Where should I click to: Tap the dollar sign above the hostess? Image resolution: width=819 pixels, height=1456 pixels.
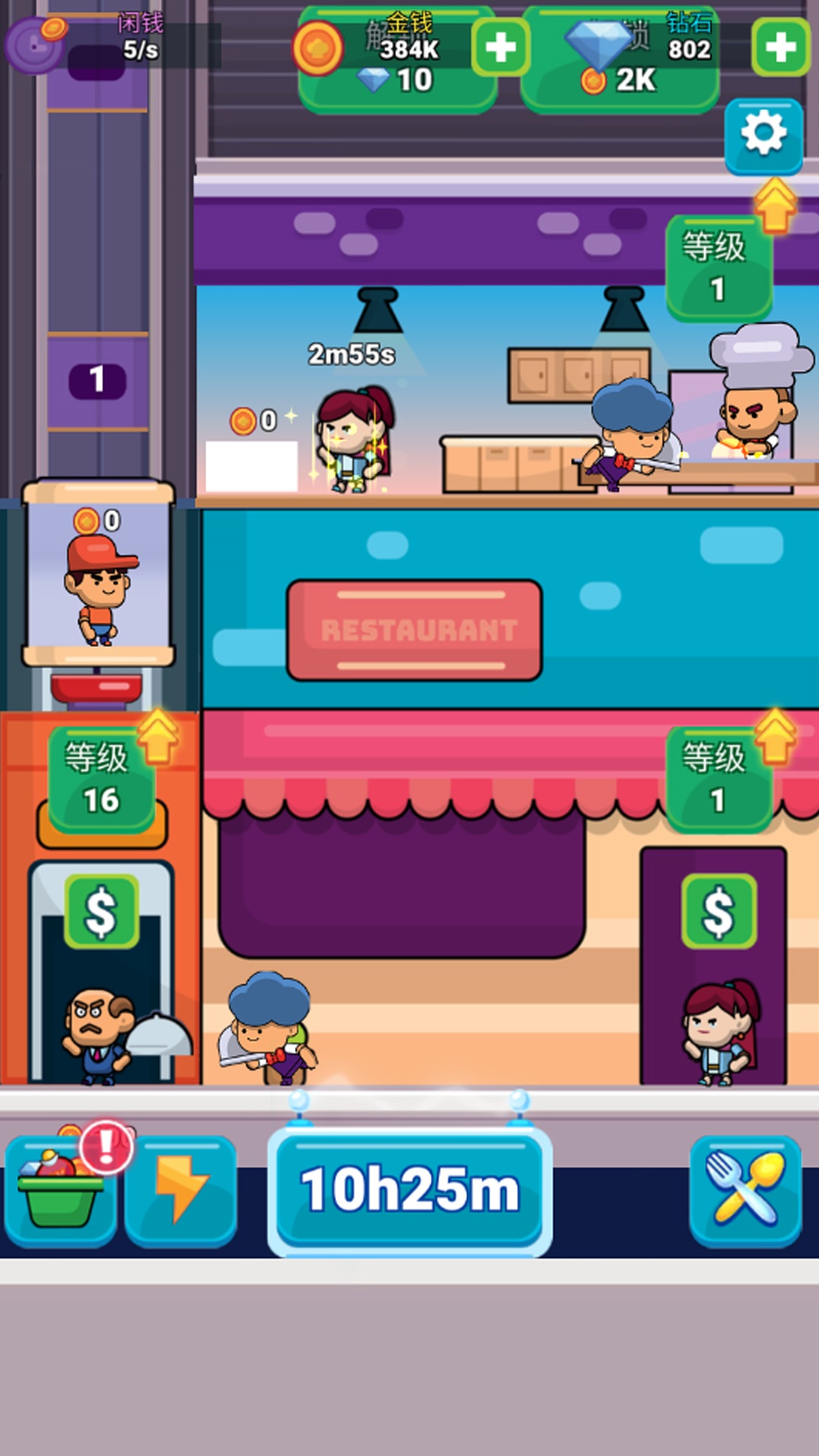[x=718, y=911]
